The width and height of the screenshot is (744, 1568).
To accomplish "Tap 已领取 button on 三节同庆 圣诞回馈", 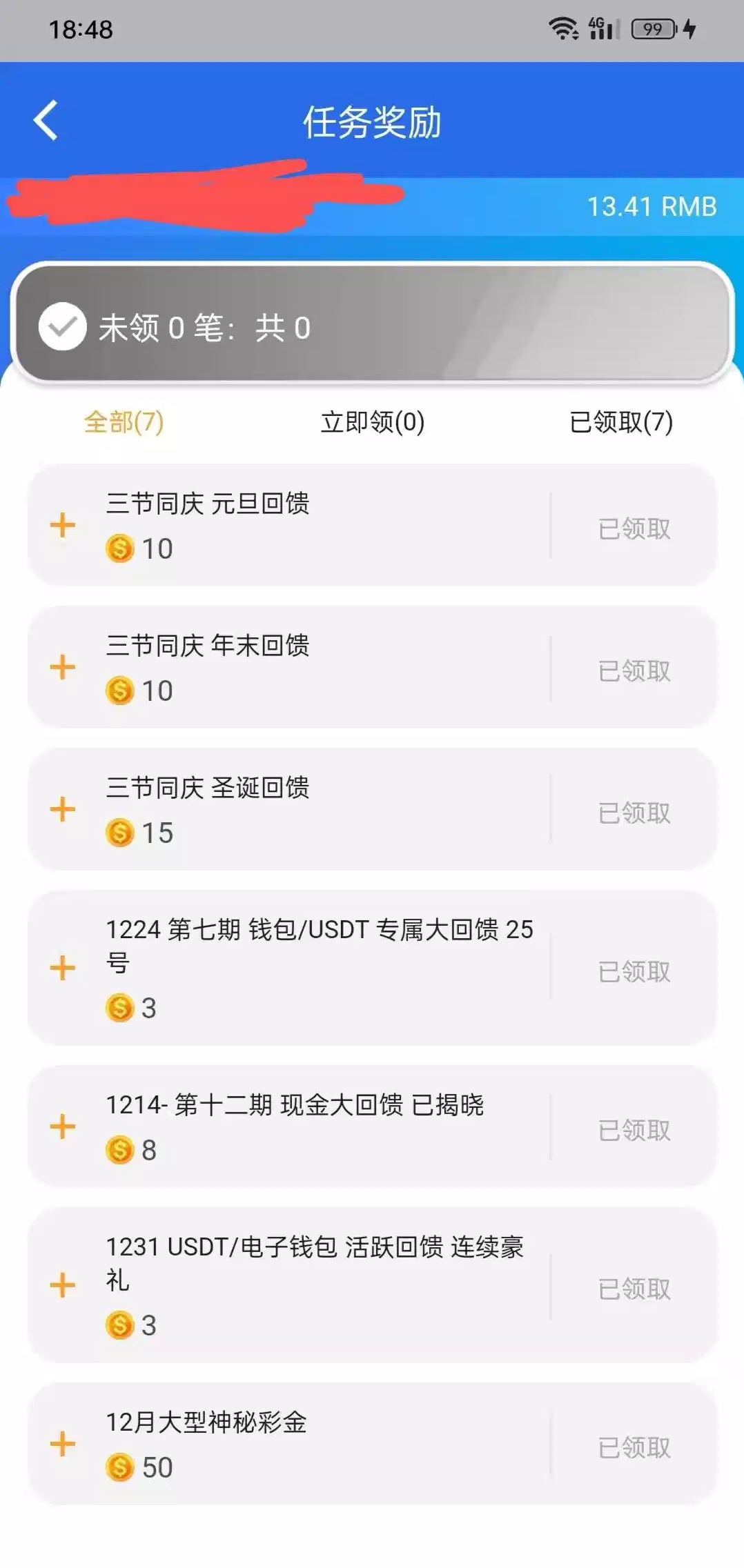I will tap(634, 813).
